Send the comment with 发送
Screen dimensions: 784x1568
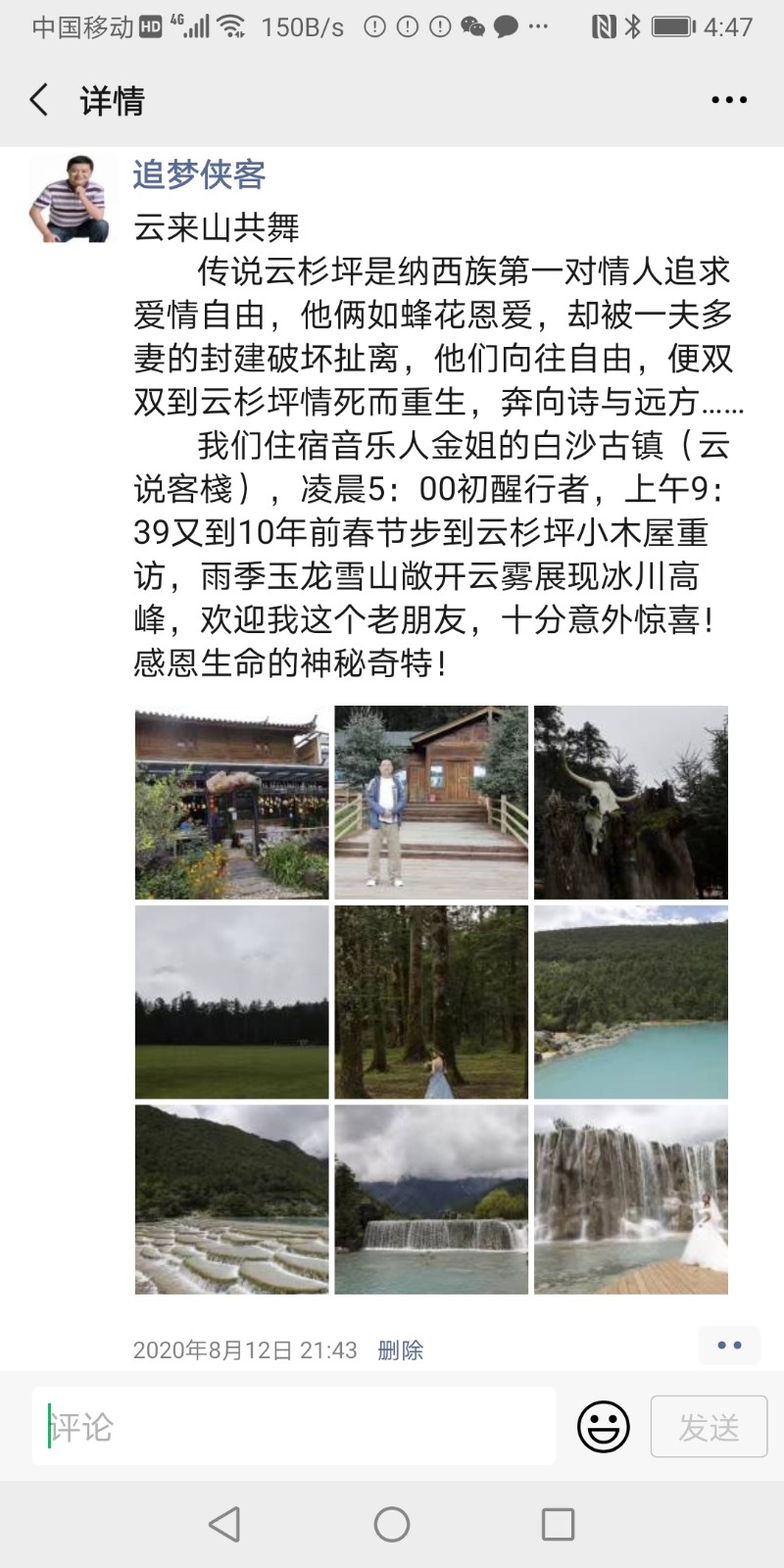click(709, 1427)
